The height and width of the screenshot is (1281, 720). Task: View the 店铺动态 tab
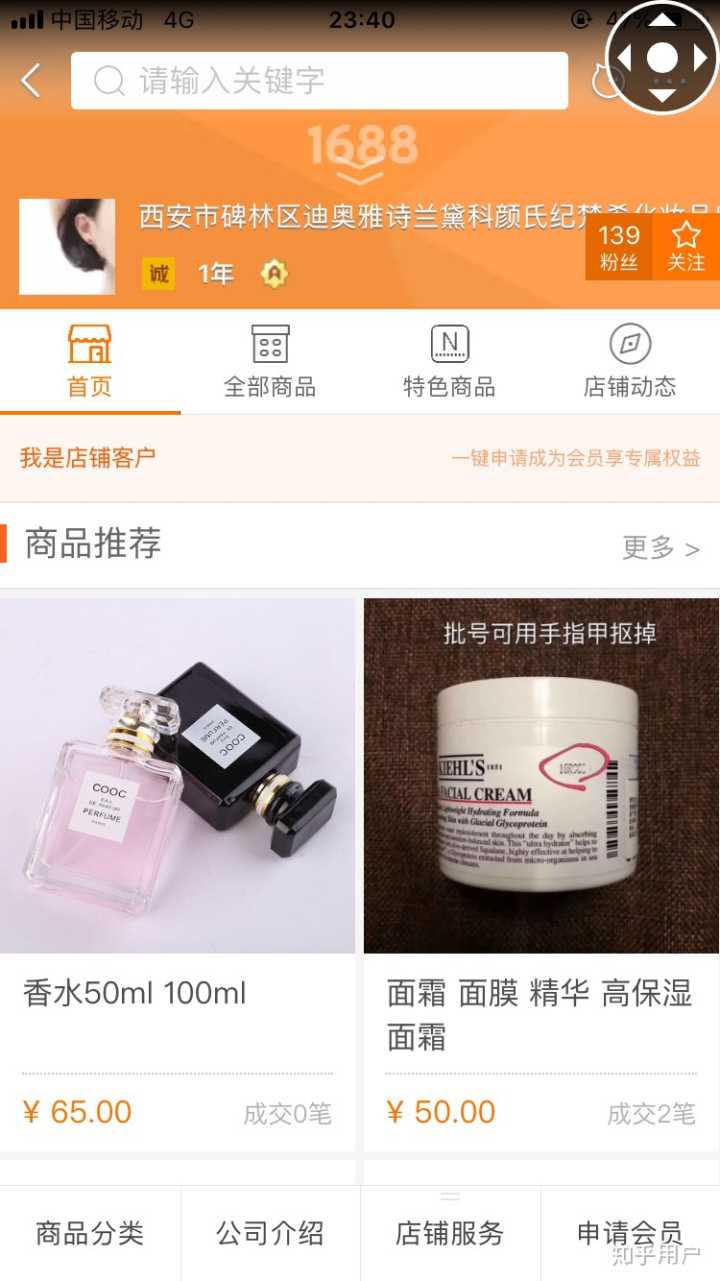pyautogui.click(x=630, y=362)
